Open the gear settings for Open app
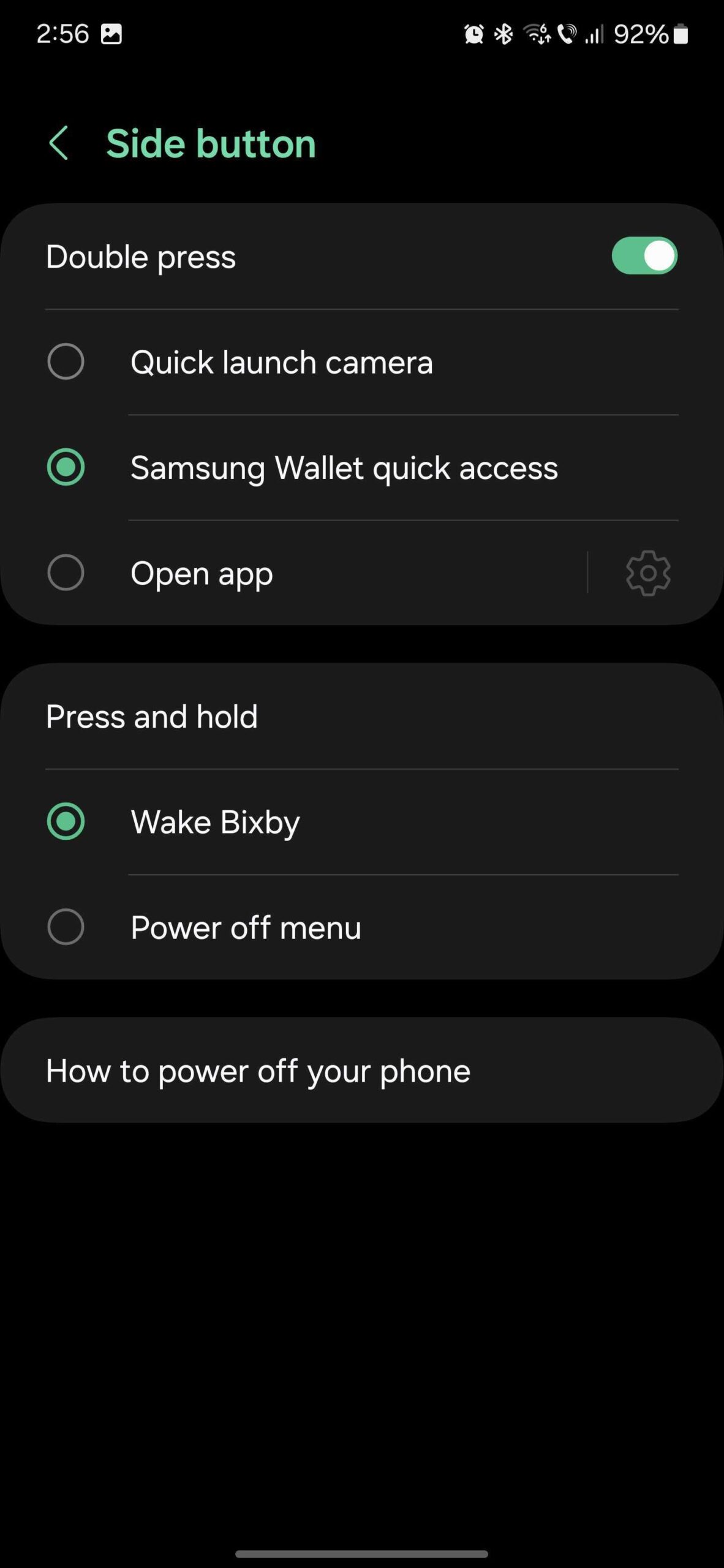Viewport: 724px width, 1568px height. pyautogui.click(x=648, y=573)
